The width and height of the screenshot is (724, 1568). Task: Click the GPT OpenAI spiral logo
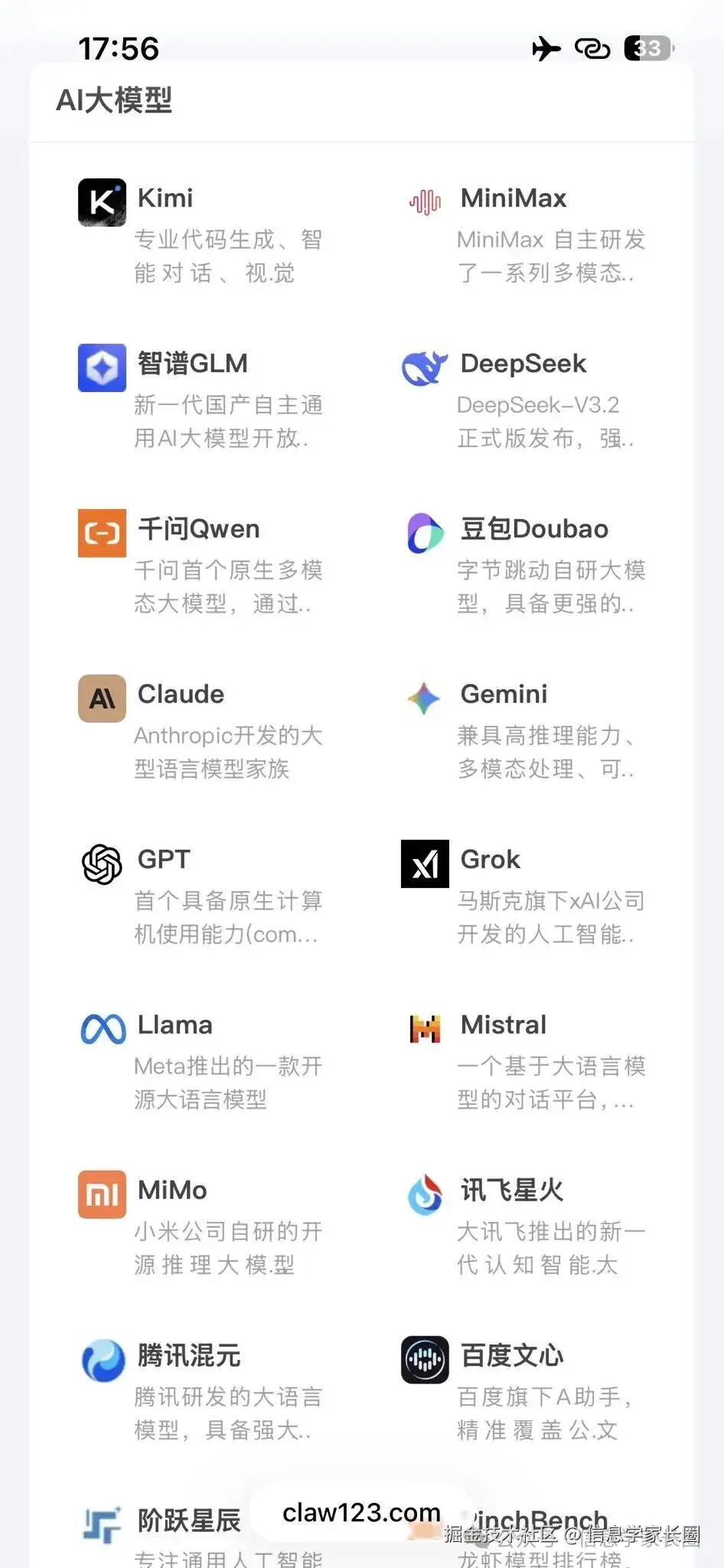click(x=101, y=864)
